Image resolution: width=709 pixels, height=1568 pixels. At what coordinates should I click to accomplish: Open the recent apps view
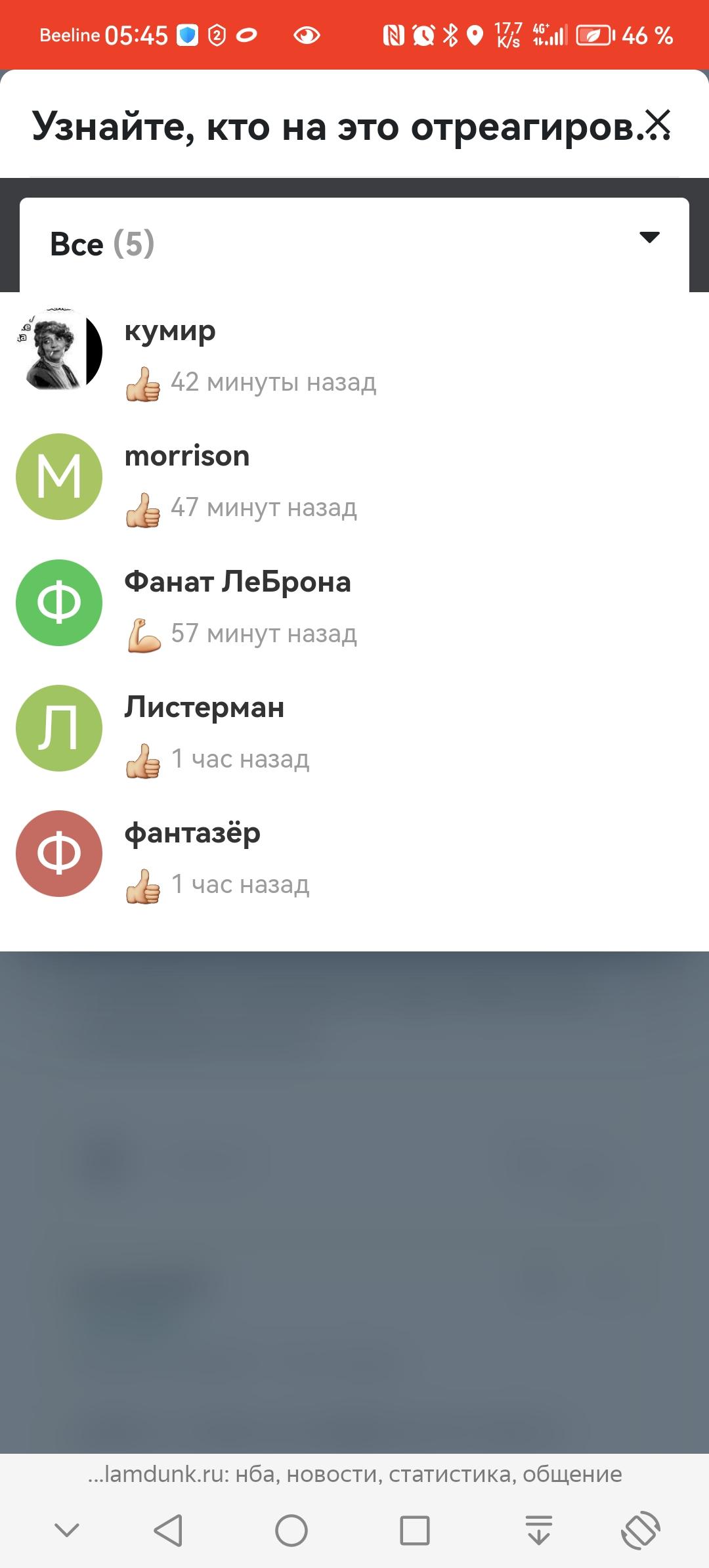(x=415, y=1531)
